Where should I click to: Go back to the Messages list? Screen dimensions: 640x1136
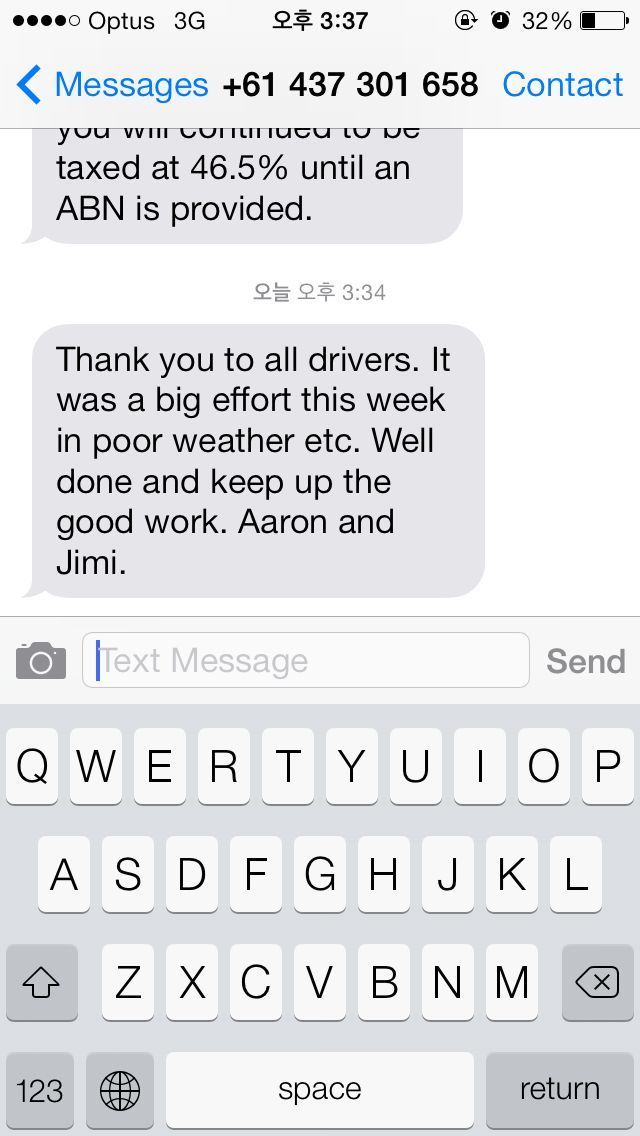click(112, 85)
